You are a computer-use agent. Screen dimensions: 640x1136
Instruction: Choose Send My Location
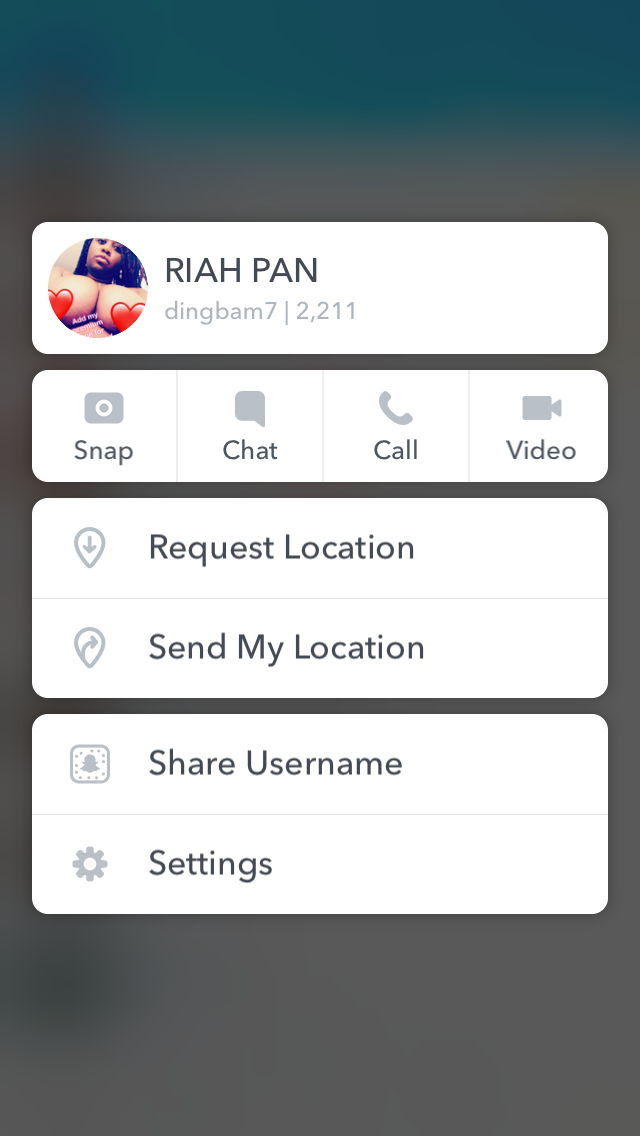coord(319,648)
